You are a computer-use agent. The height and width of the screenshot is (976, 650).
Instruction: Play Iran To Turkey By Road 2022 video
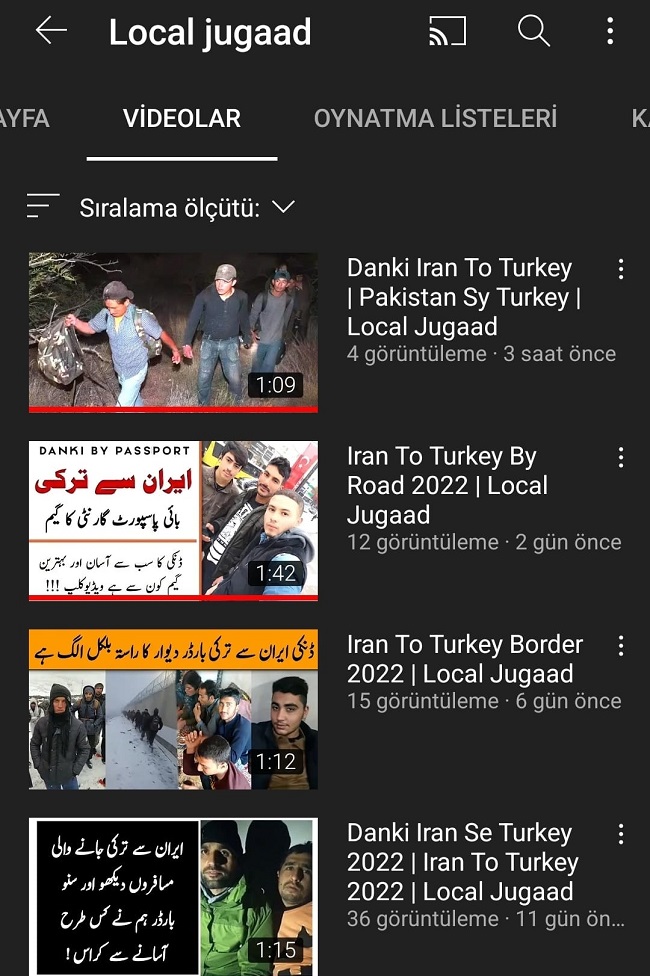[x=173, y=520]
